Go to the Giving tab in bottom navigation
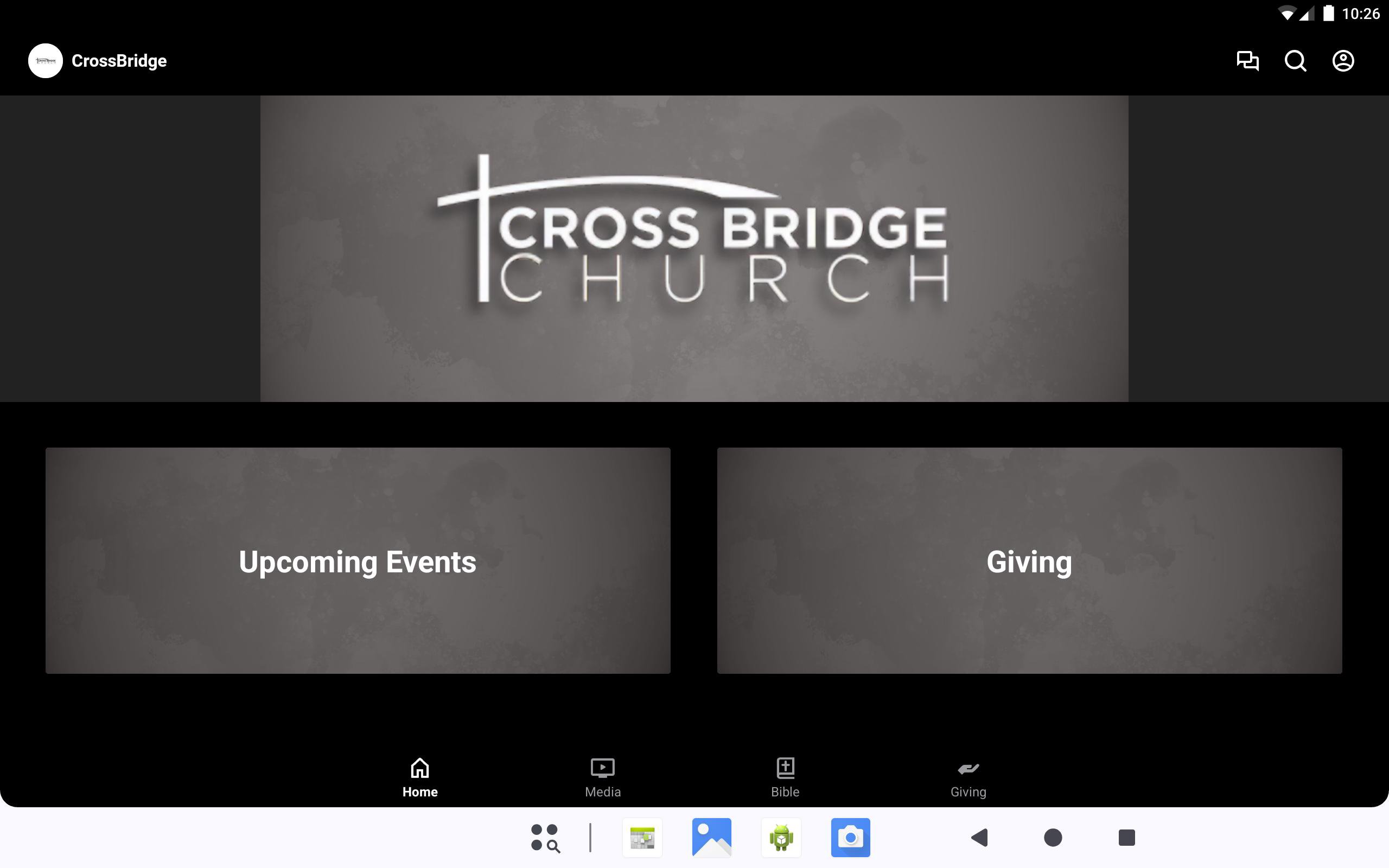1389x868 pixels. (x=969, y=777)
